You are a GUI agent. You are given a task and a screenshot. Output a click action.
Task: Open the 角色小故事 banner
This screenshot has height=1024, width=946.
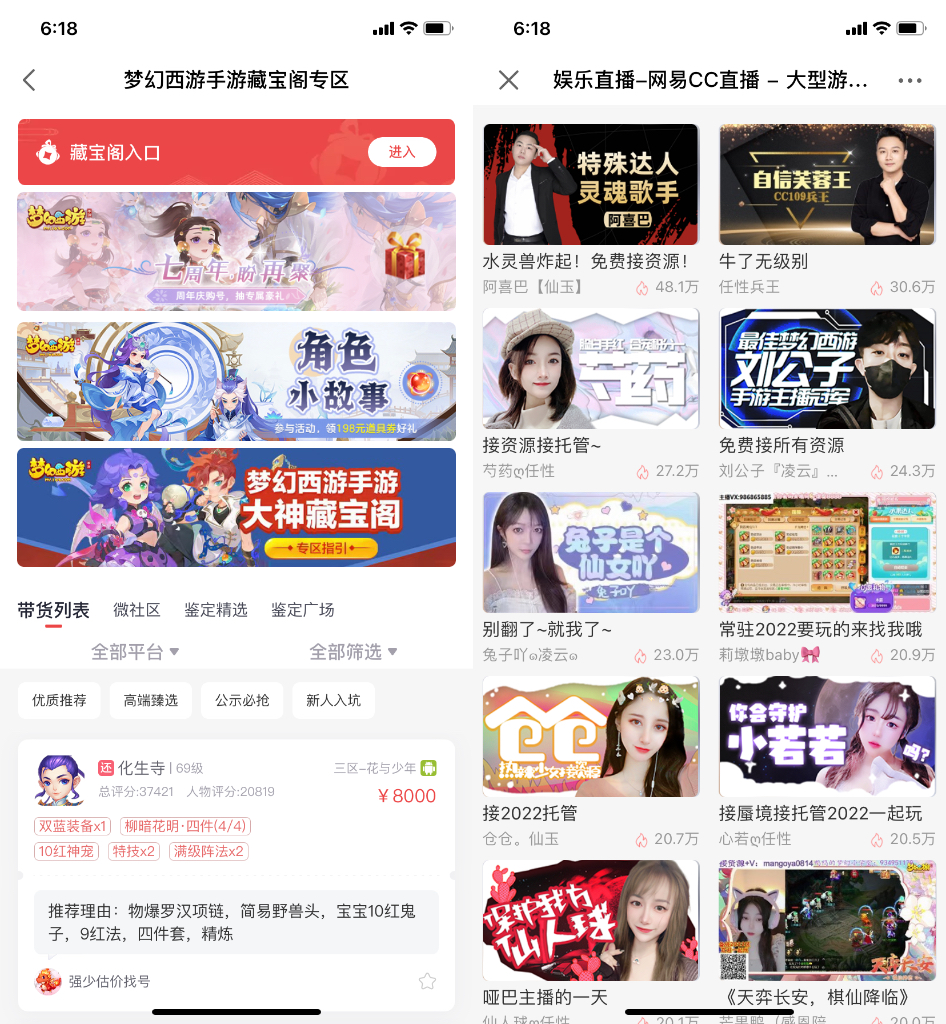click(x=236, y=381)
